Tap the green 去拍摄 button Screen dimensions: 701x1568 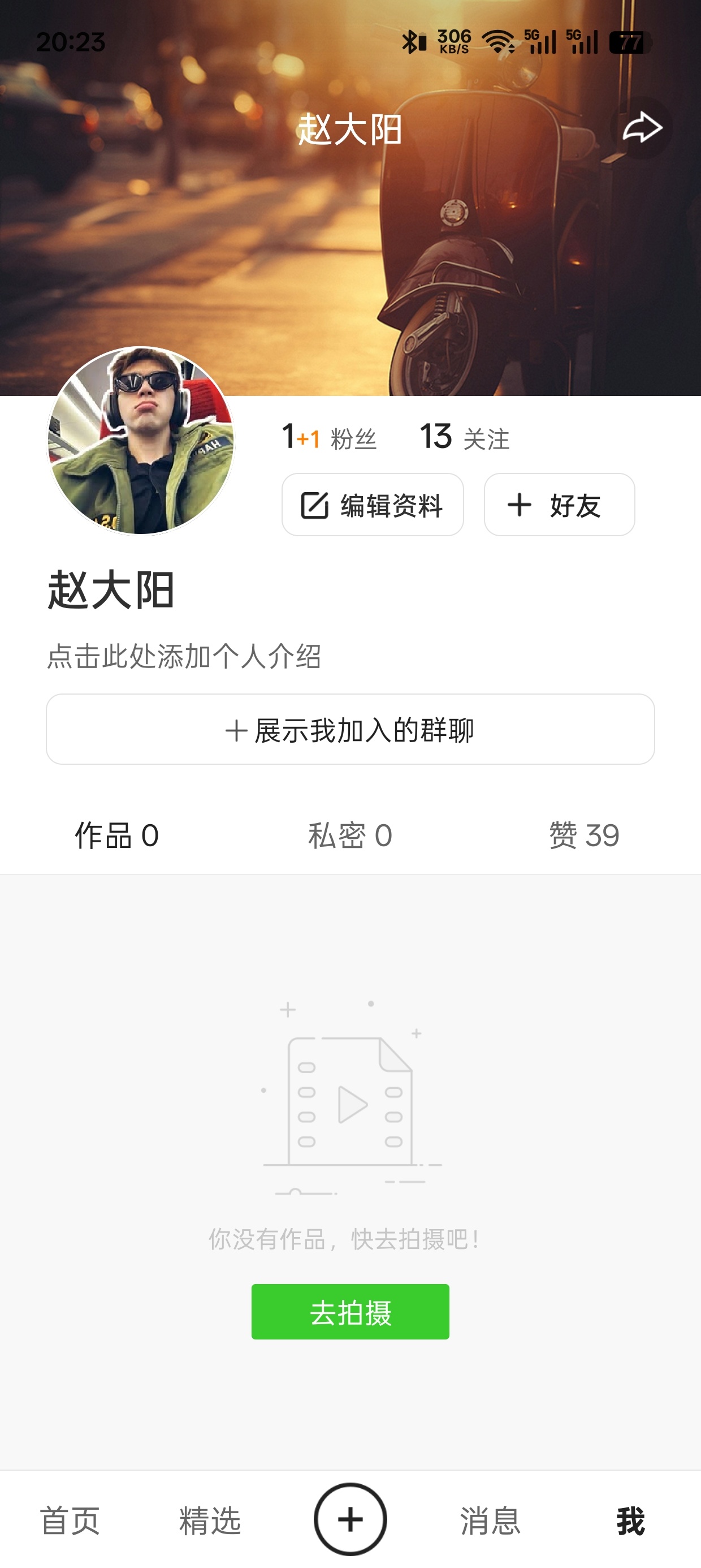(350, 1312)
